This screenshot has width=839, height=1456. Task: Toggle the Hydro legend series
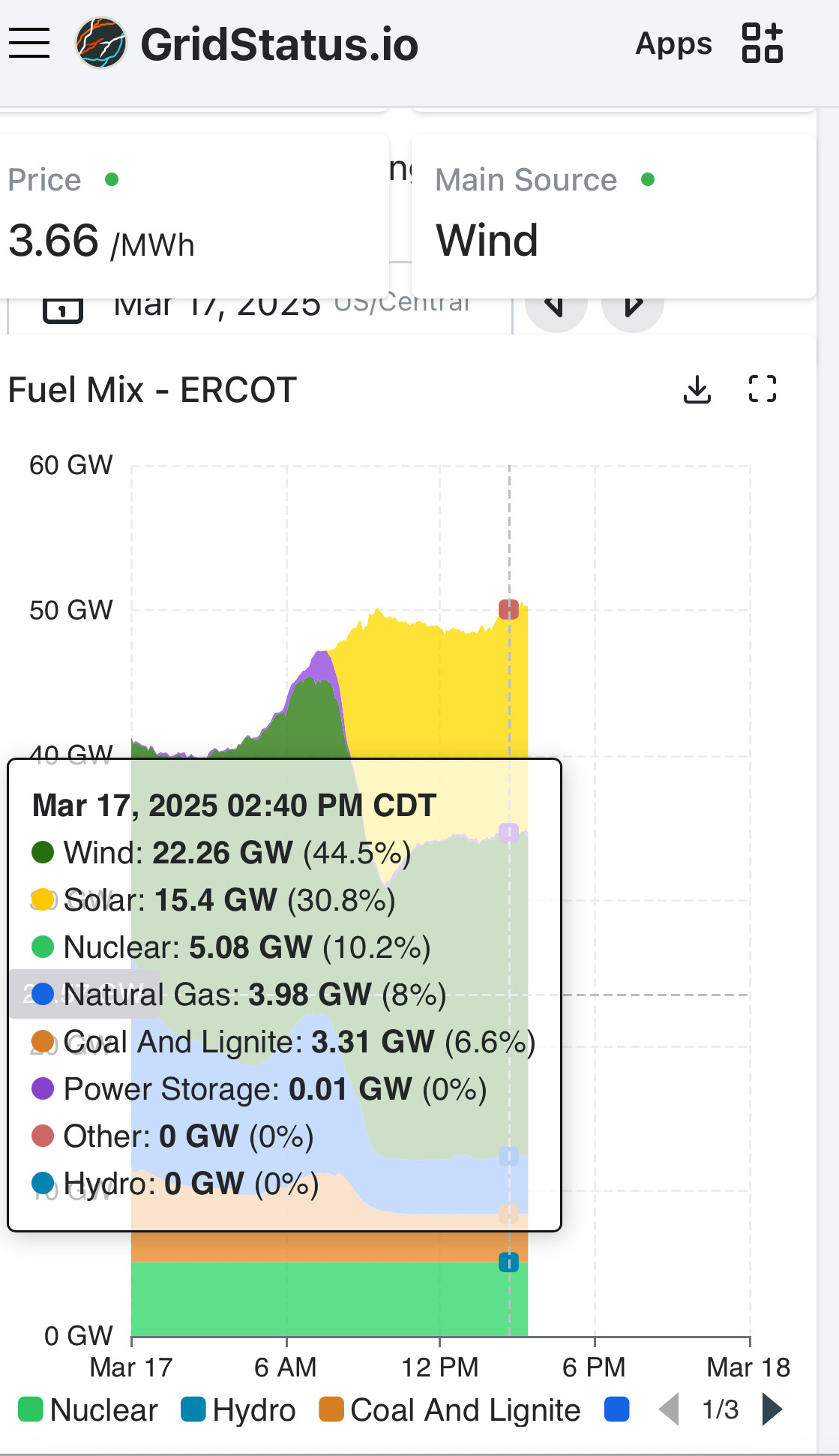click(x=238, y=1409)
